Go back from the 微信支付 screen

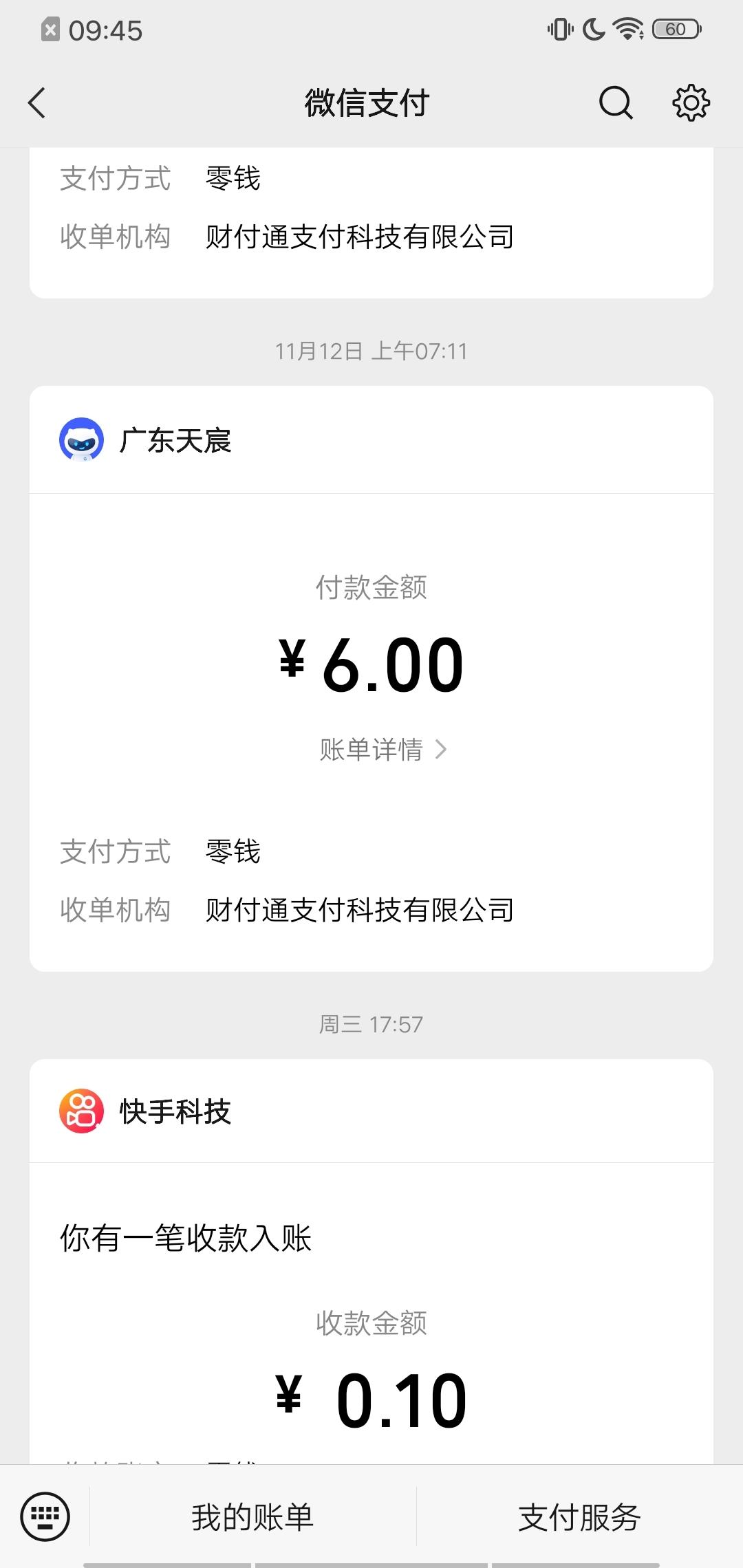click(37, 103)
